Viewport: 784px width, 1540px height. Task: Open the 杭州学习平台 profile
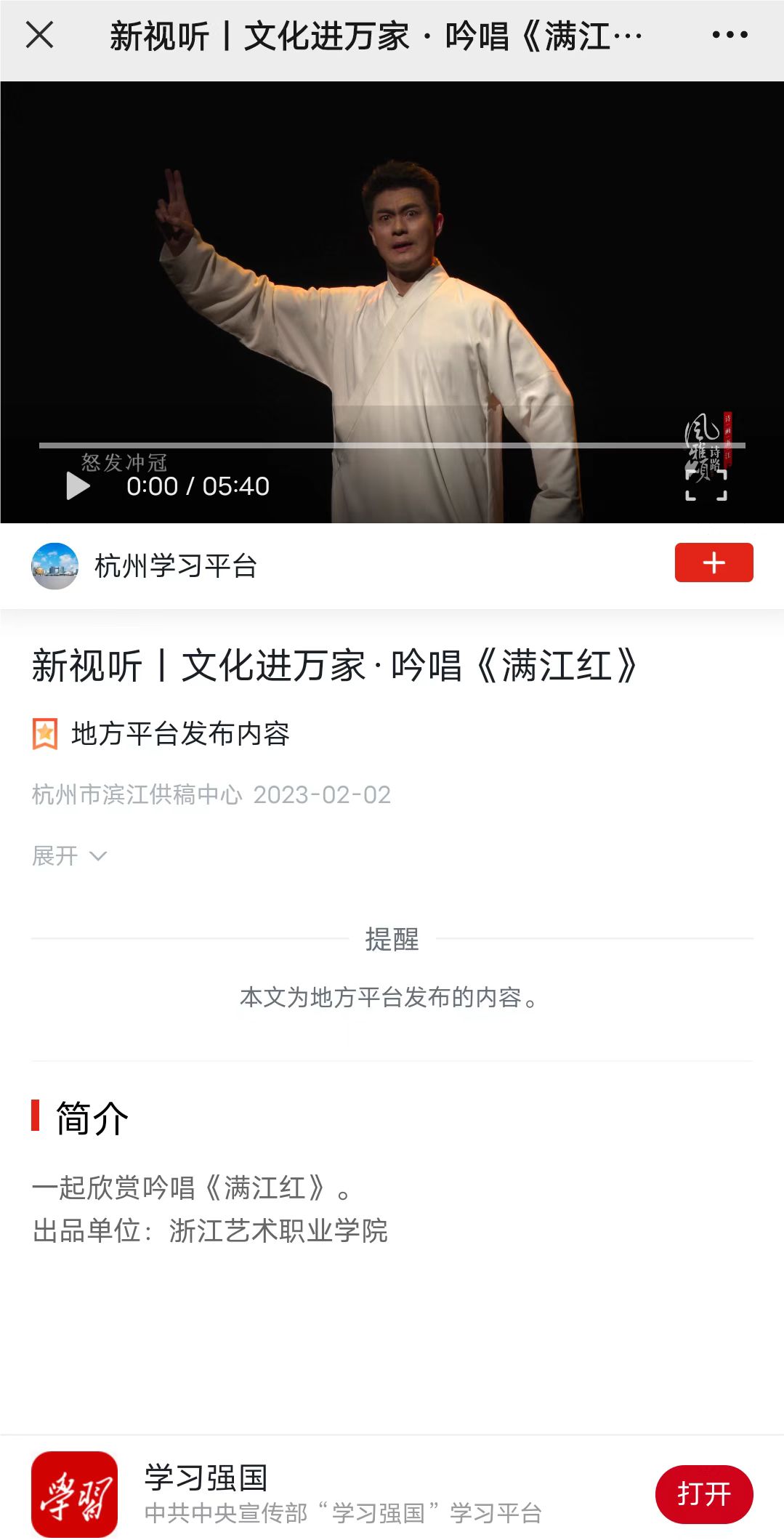(x=174, y=566)
